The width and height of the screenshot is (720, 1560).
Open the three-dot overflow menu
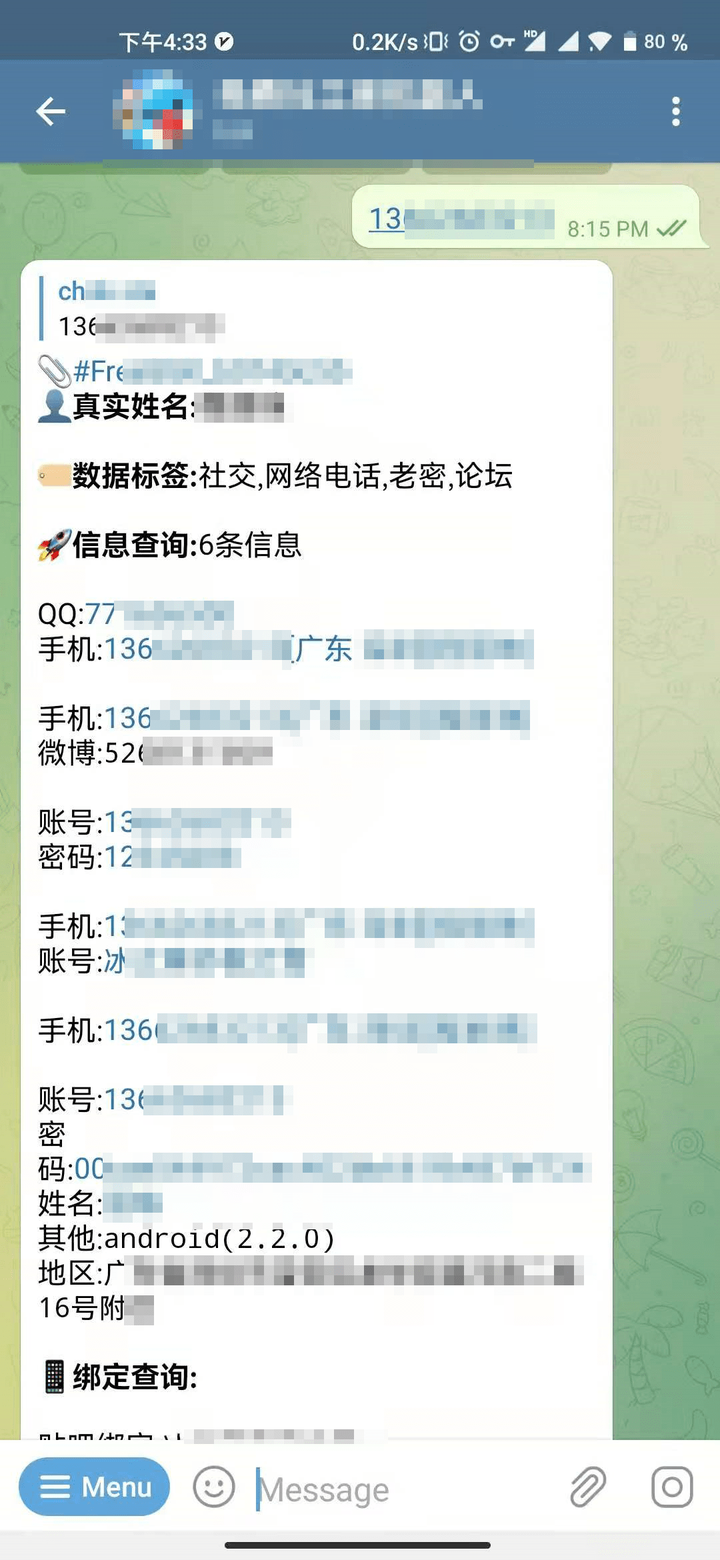676,112
